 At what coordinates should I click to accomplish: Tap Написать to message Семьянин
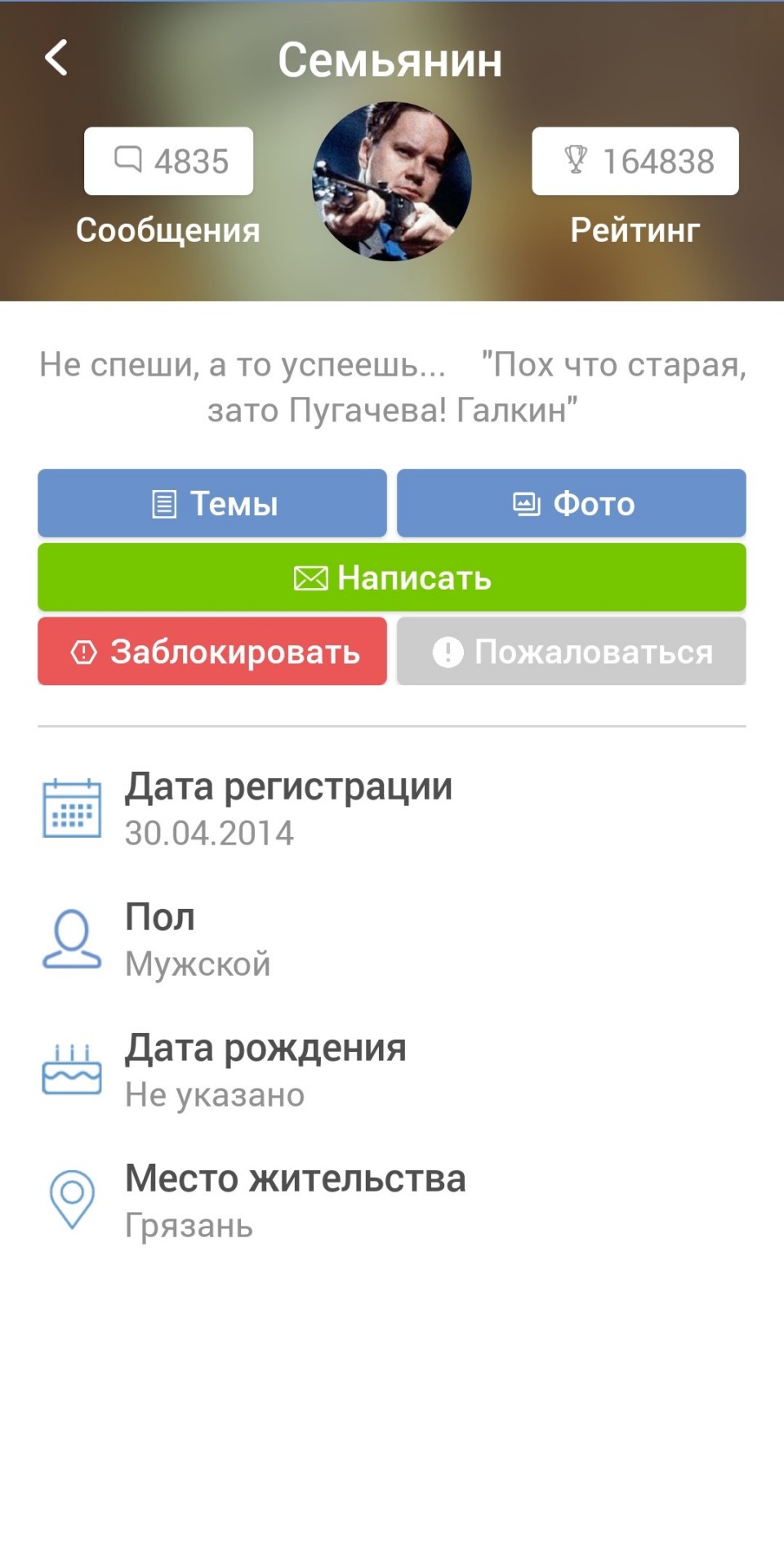click(392, 577)
